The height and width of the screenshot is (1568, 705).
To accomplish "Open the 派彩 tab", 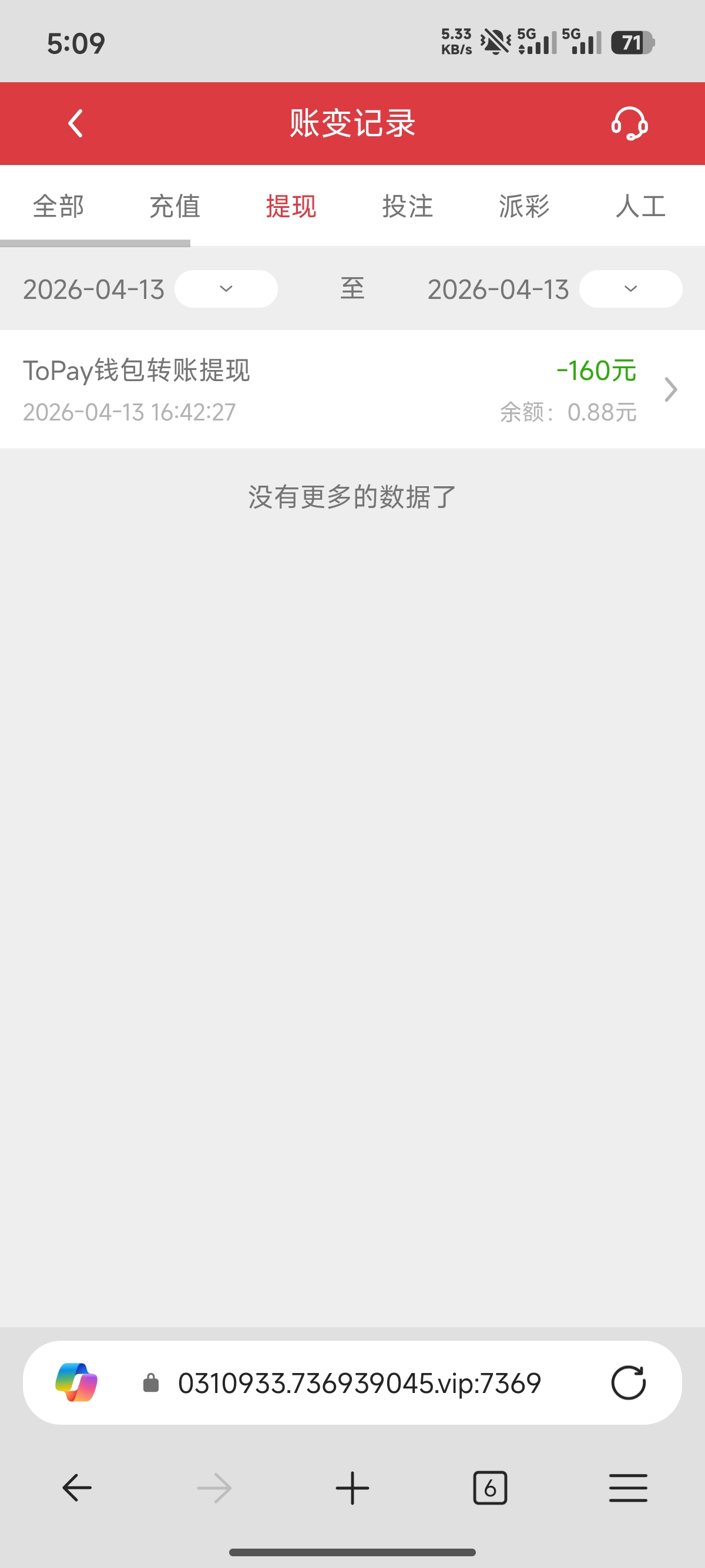I will coord(524,206).
